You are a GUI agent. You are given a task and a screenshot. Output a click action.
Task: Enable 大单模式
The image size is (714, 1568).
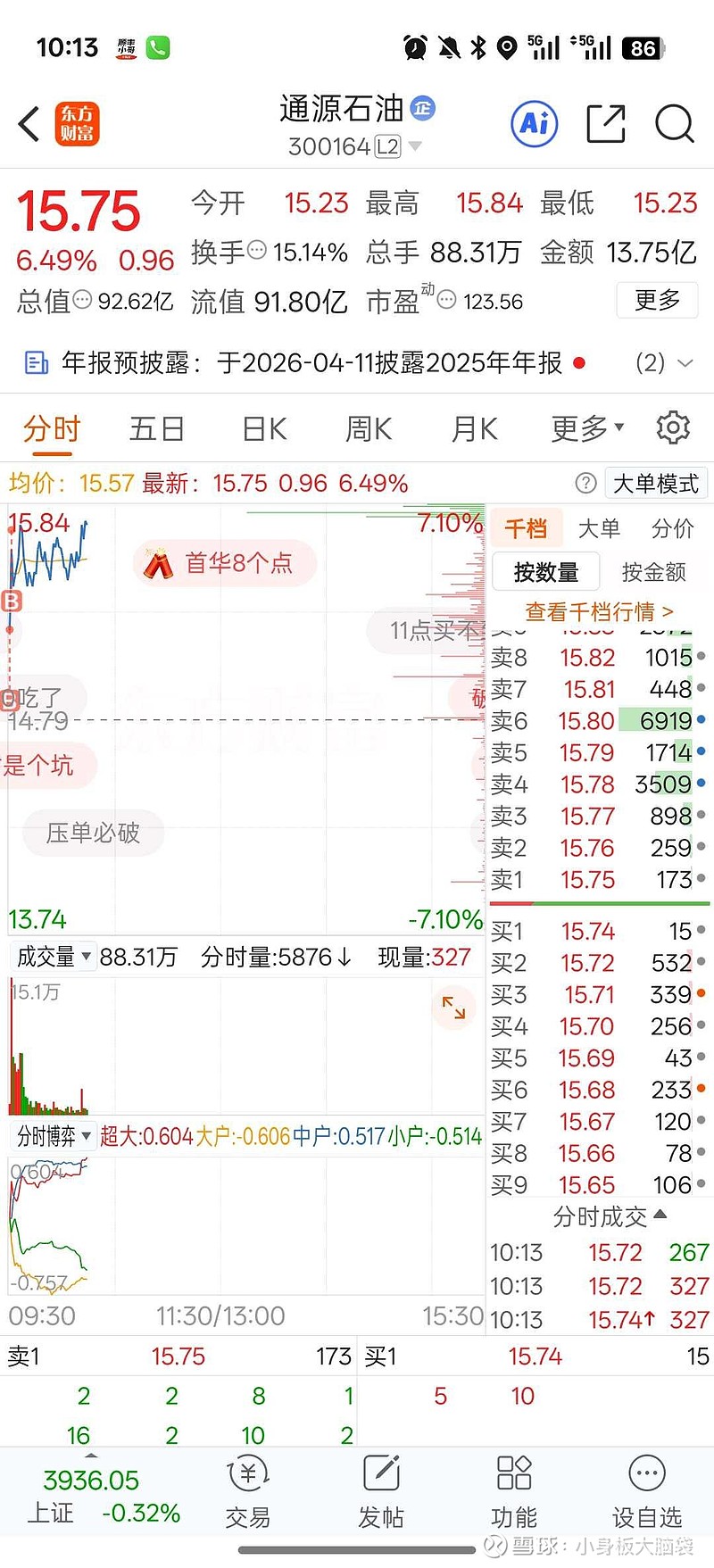tap(656, 484)
